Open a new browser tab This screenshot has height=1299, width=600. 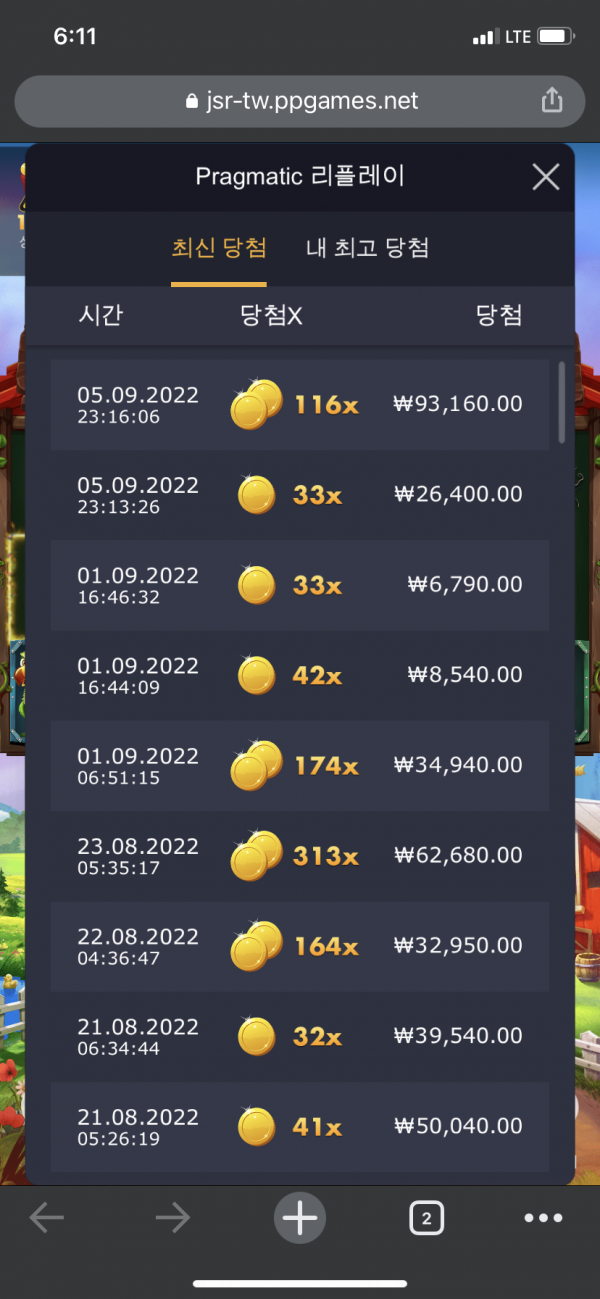(299, 1217)
